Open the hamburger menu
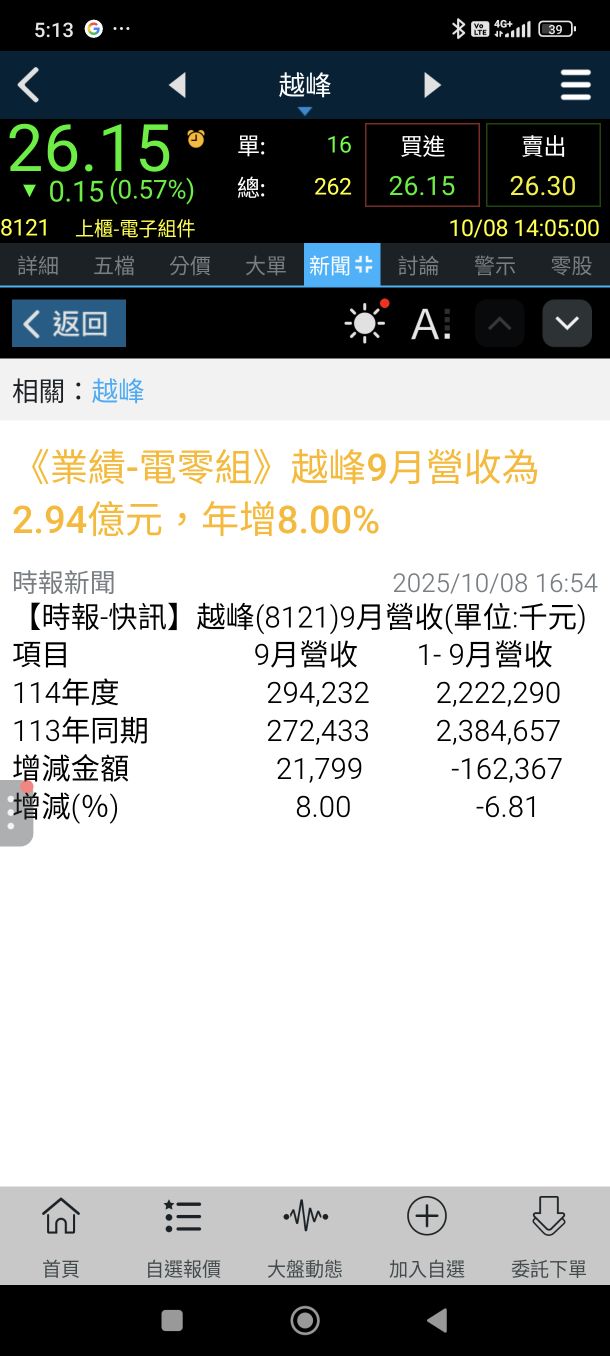This screenshot has height=1356, width=610. (x=575, y=86)
